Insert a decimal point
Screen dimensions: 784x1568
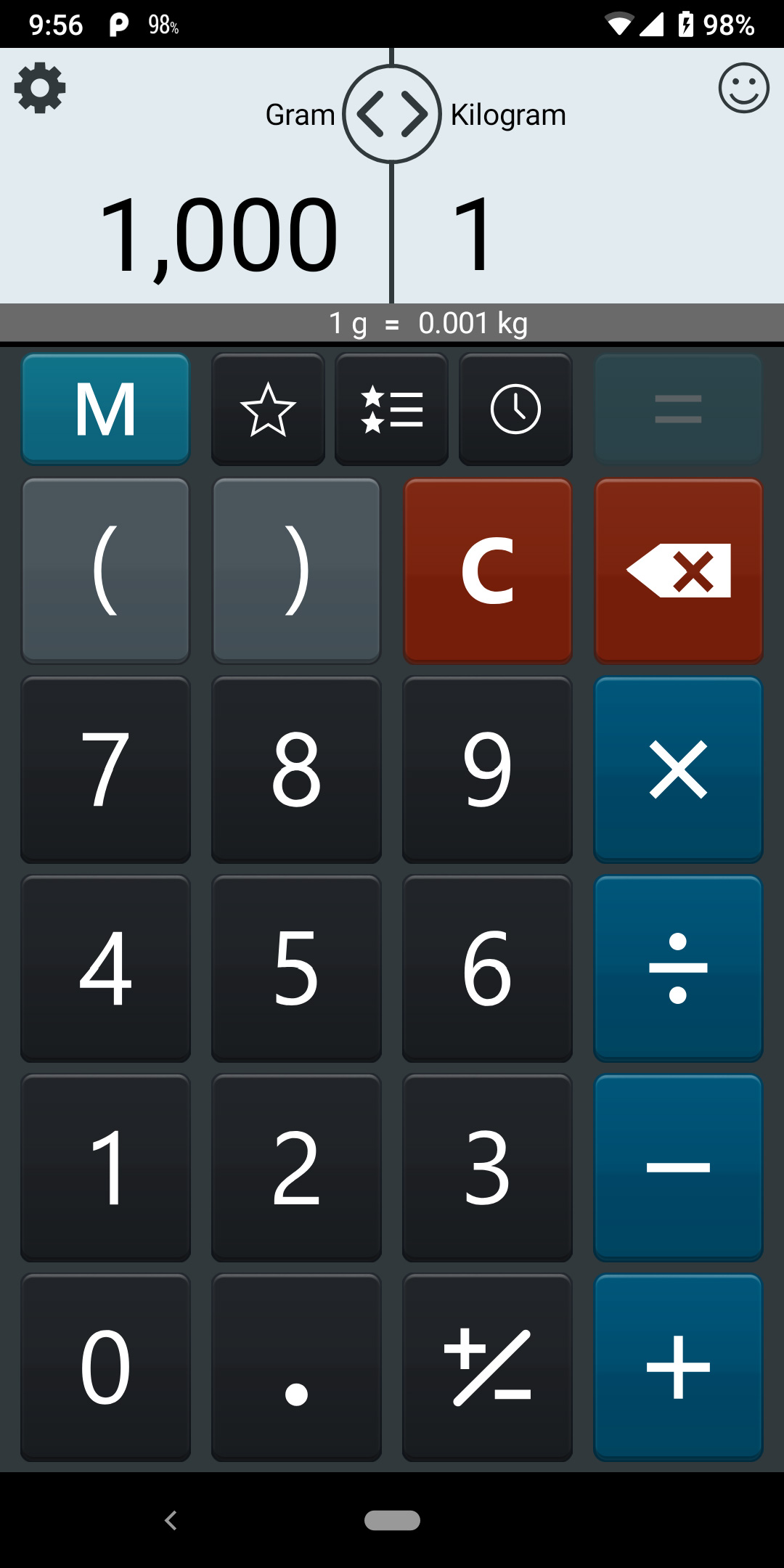pyautogui.click(x=296, y=1367)
